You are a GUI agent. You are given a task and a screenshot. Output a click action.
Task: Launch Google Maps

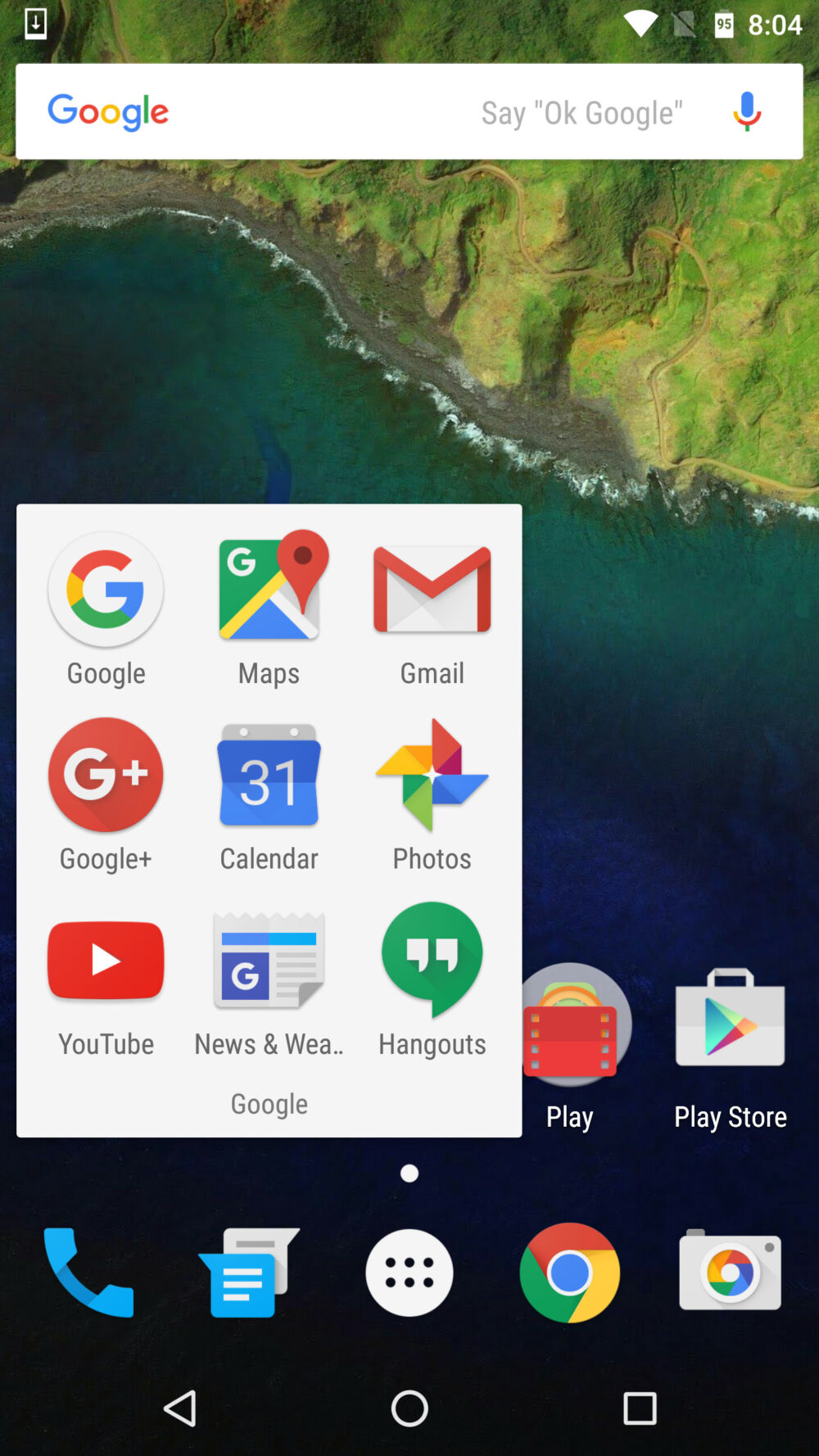point(269,589)
